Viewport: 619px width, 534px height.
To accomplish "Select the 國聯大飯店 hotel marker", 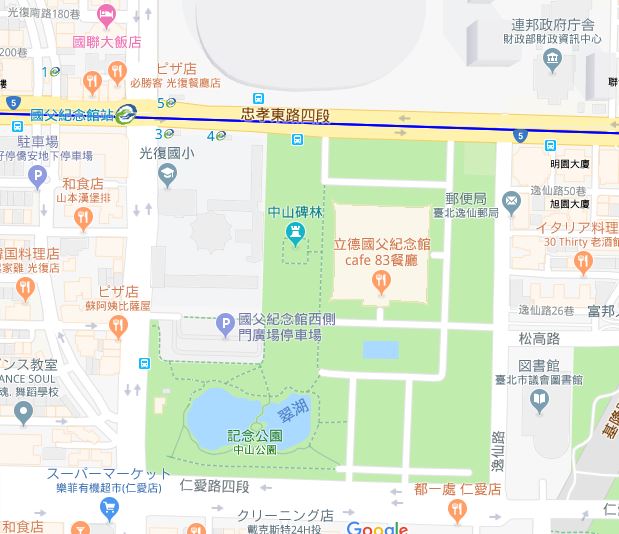I will pos(107,43).
